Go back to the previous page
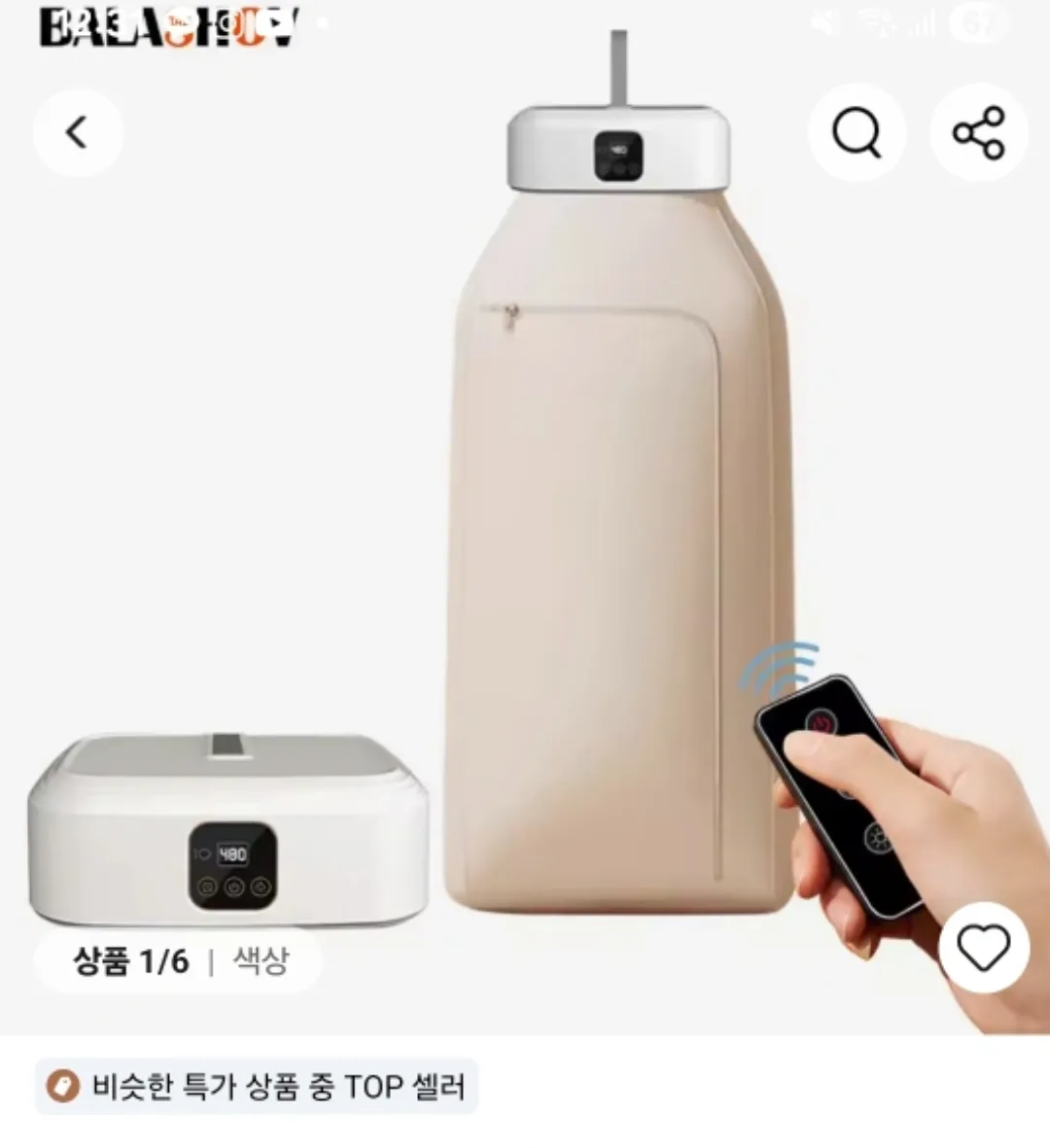 click(x=78, y=132)
